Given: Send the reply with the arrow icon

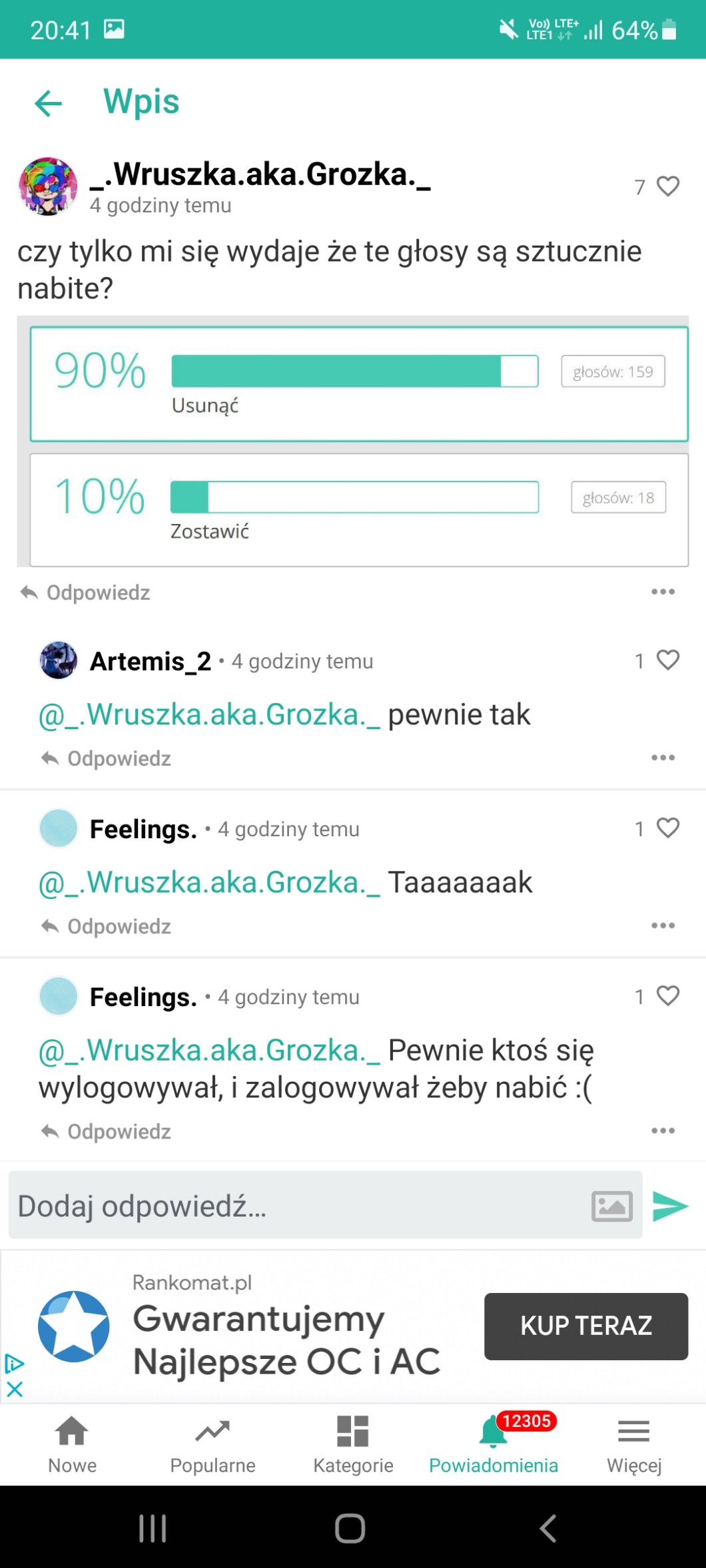Looking at the screenshot, I should coord(670,1206).
